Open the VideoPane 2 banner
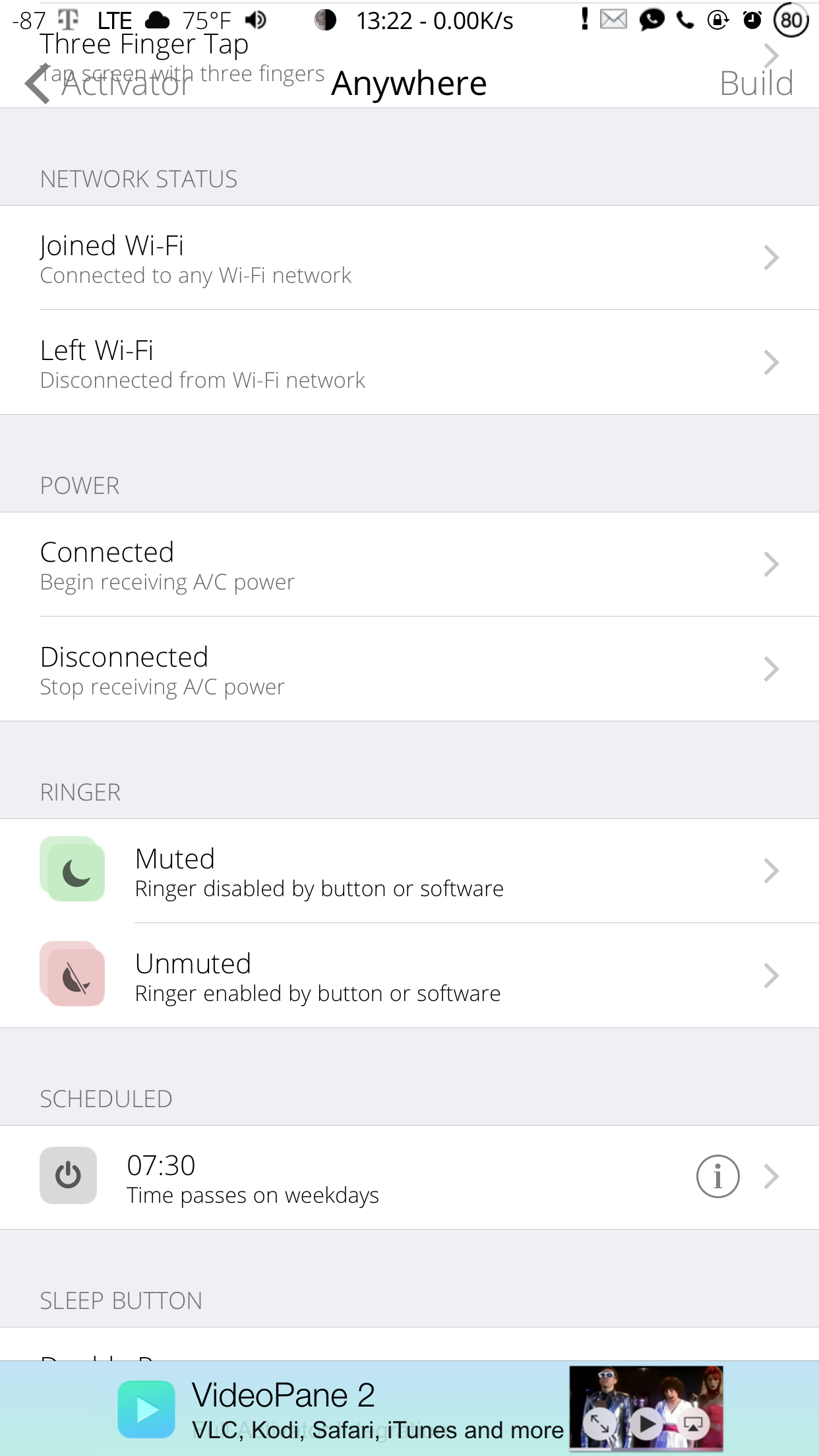Screen dimensions: 819x1456 point(409,1409)
